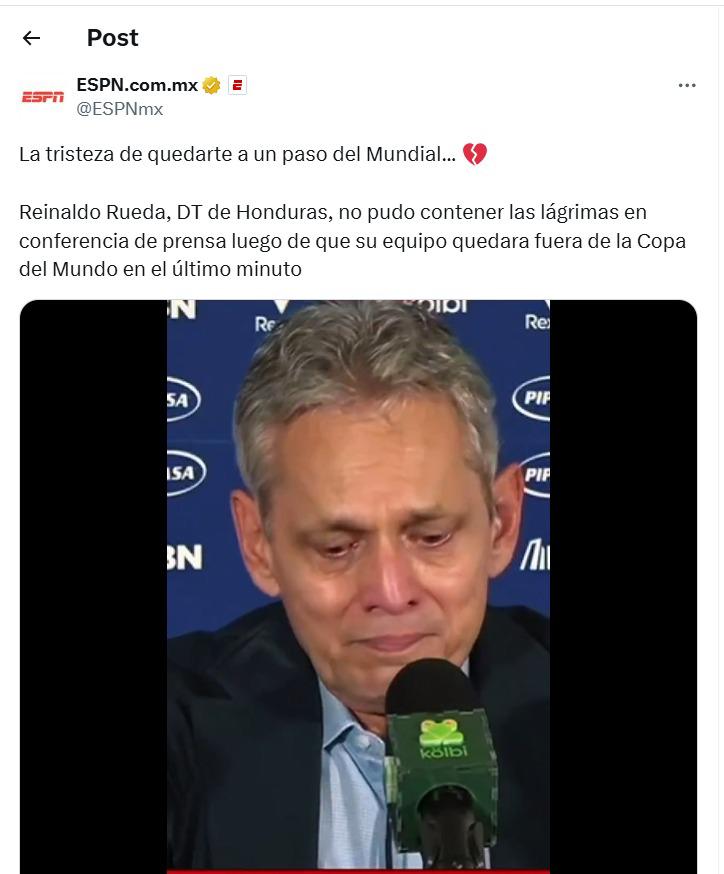Click the red video progress bar

(x=360, y=869)
